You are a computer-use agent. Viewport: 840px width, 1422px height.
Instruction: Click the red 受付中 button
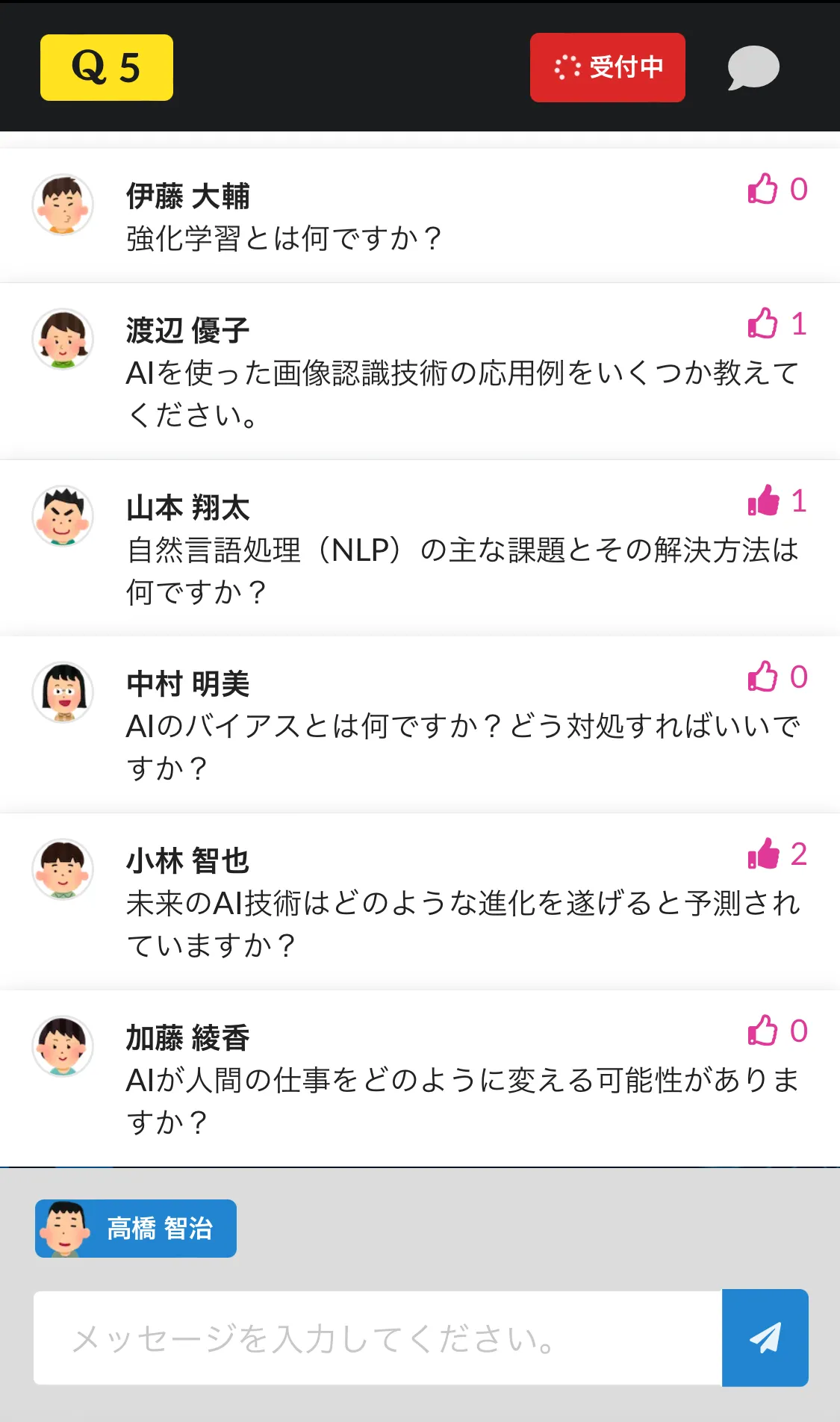607,68
